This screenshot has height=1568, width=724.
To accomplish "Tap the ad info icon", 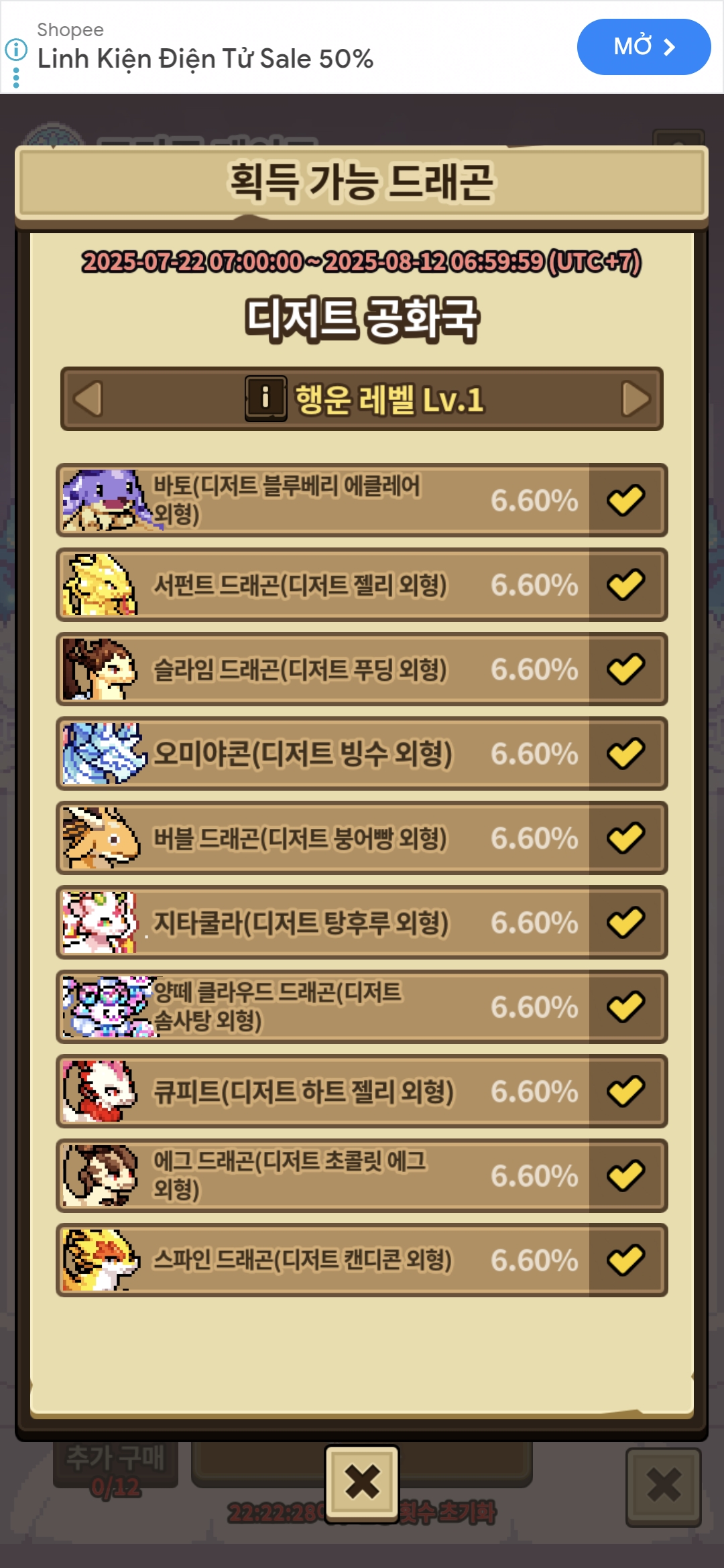I will [x=16, y=50].
